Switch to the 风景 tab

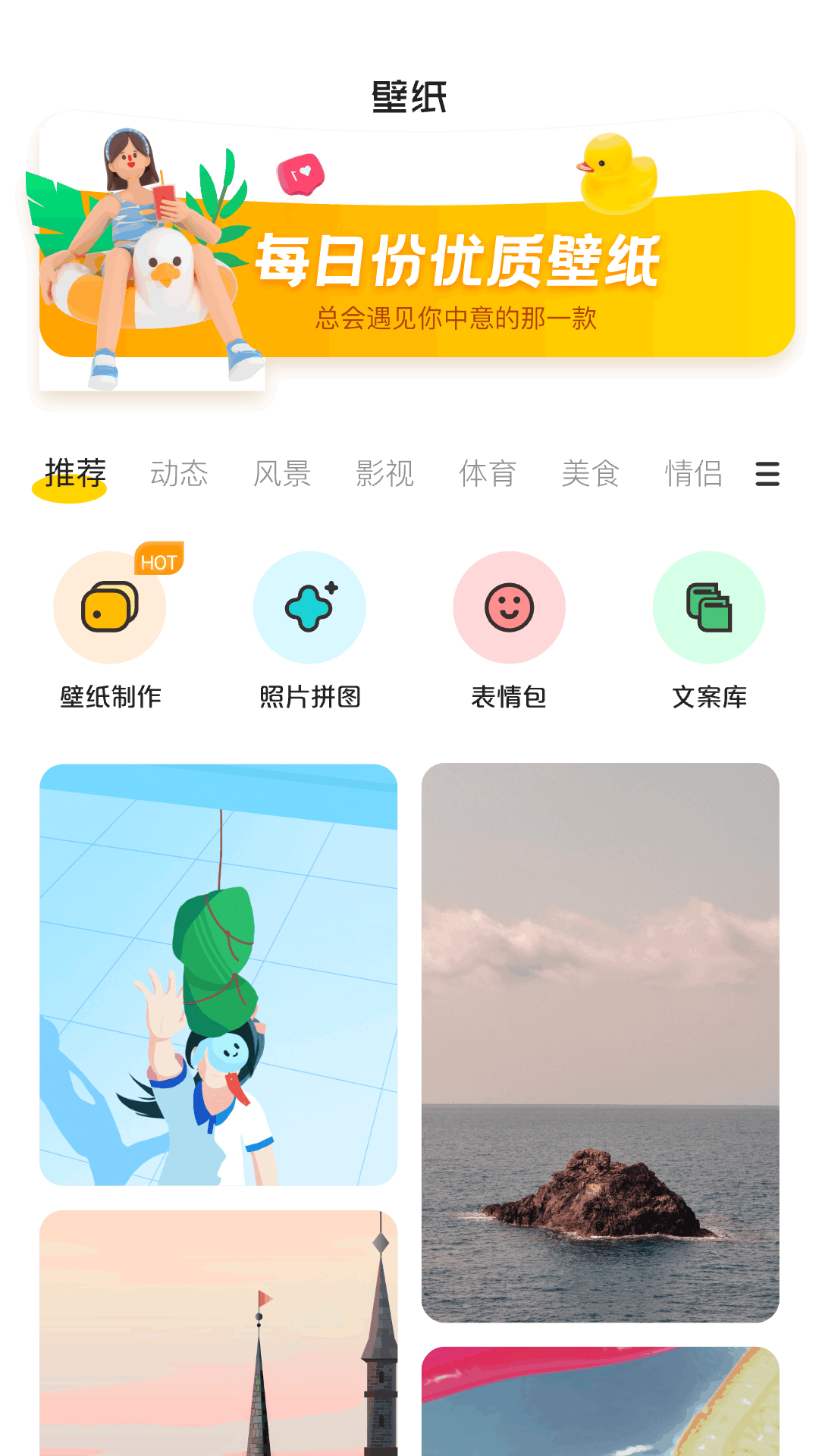coord(282,474)
